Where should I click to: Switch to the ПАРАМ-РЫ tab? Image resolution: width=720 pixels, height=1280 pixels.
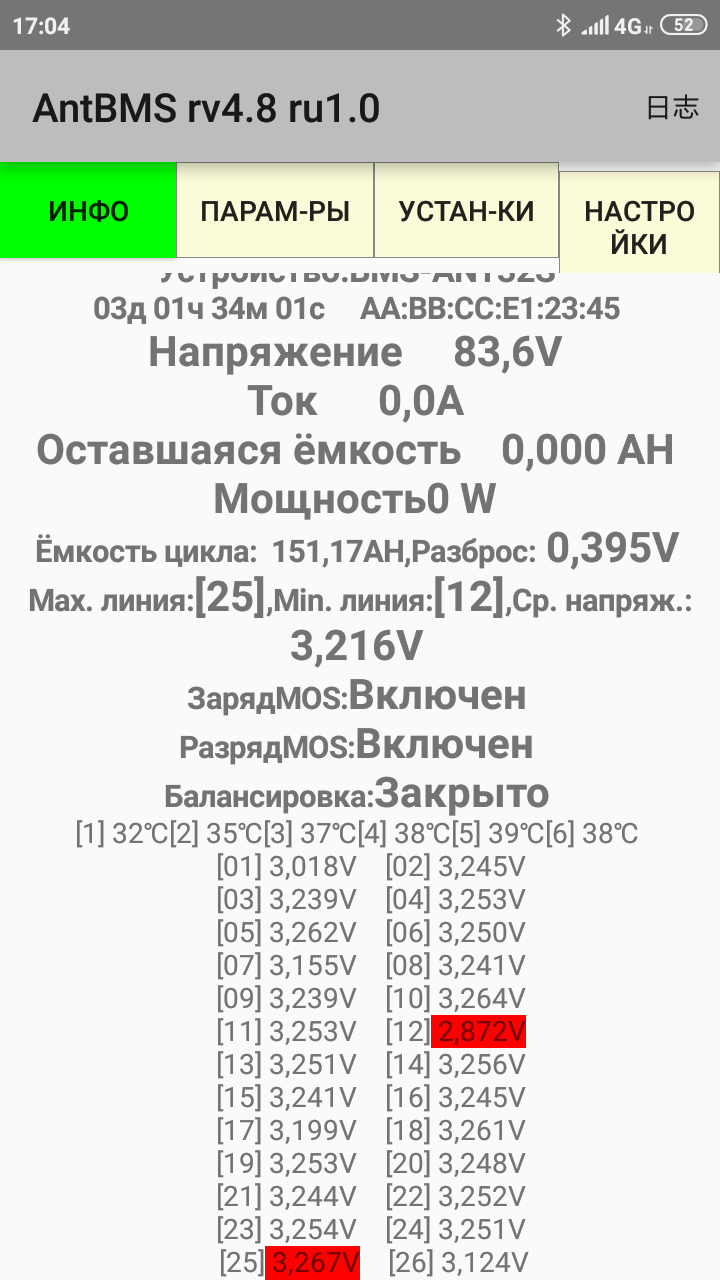275,211
